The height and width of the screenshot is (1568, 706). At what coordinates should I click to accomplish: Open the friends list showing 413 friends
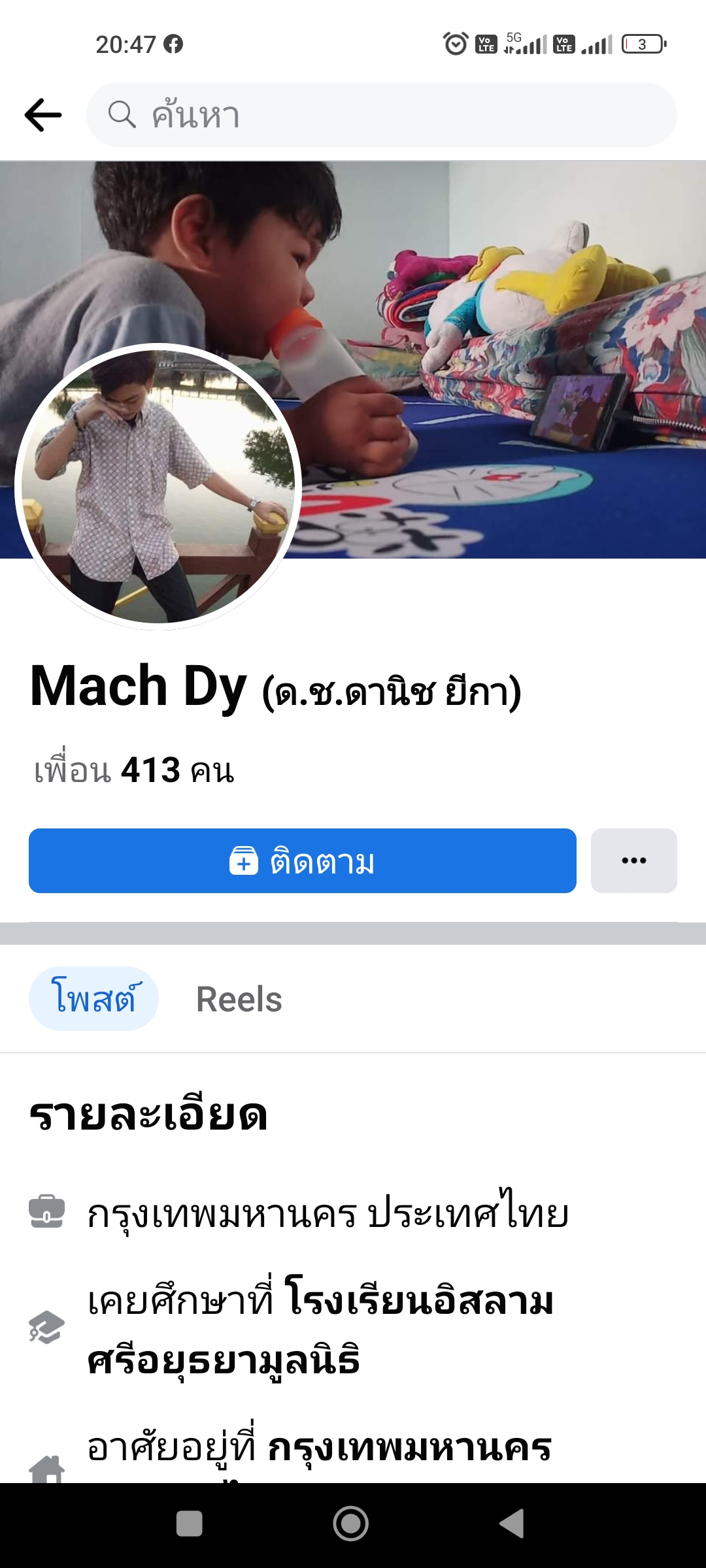tap(134, 770)
